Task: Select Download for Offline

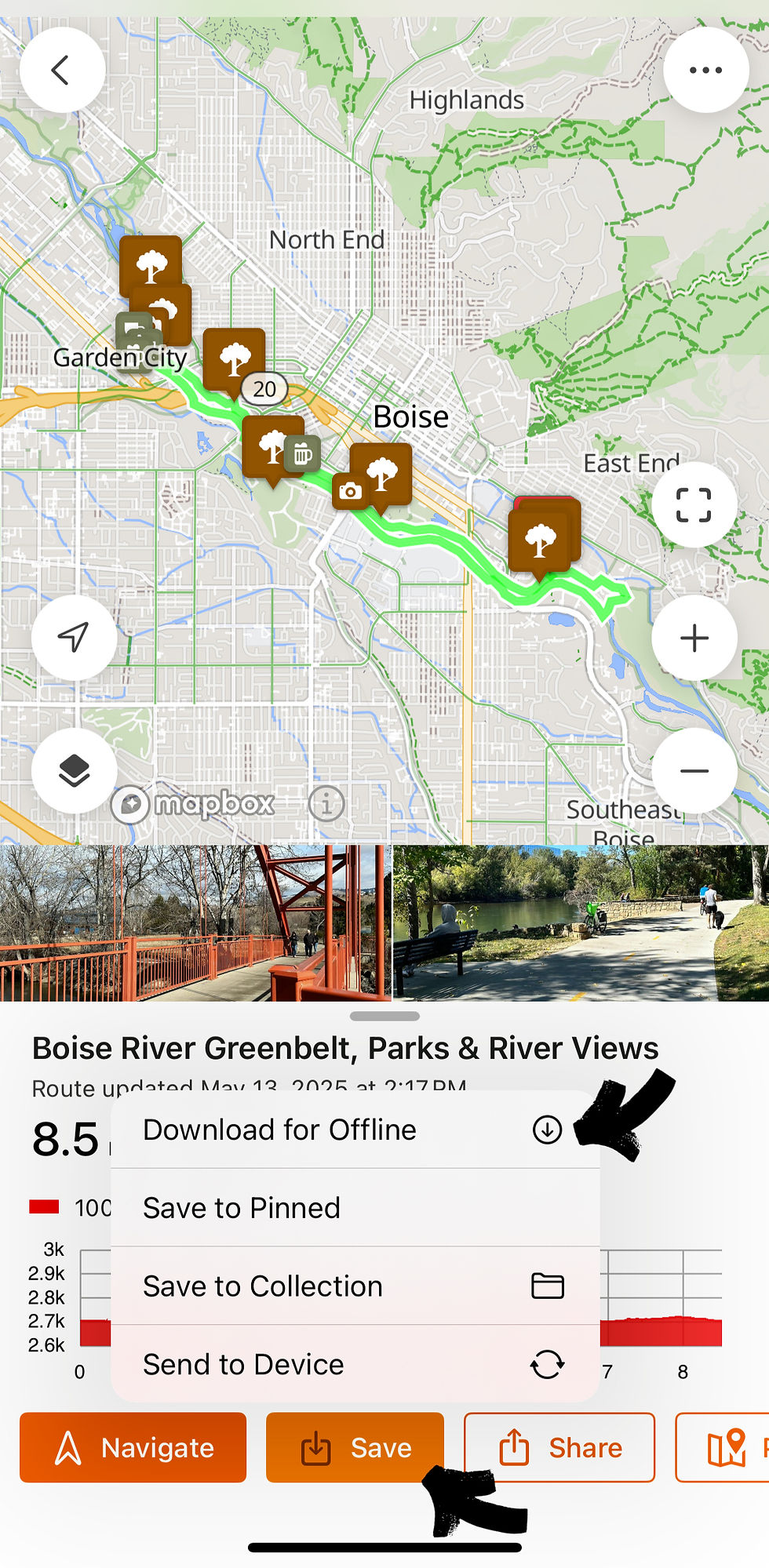Action: 355,1130
